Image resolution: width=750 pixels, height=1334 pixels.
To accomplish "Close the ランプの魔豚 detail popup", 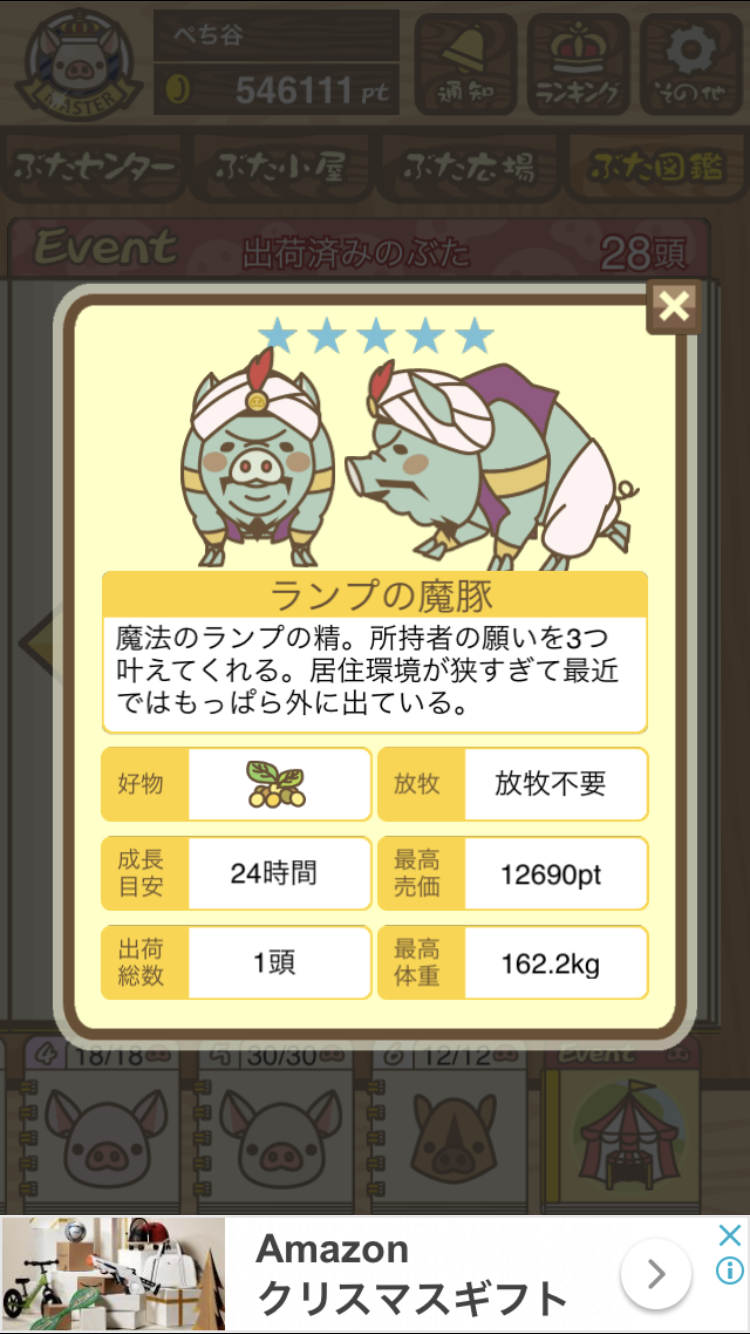I will tap(674, 307).
